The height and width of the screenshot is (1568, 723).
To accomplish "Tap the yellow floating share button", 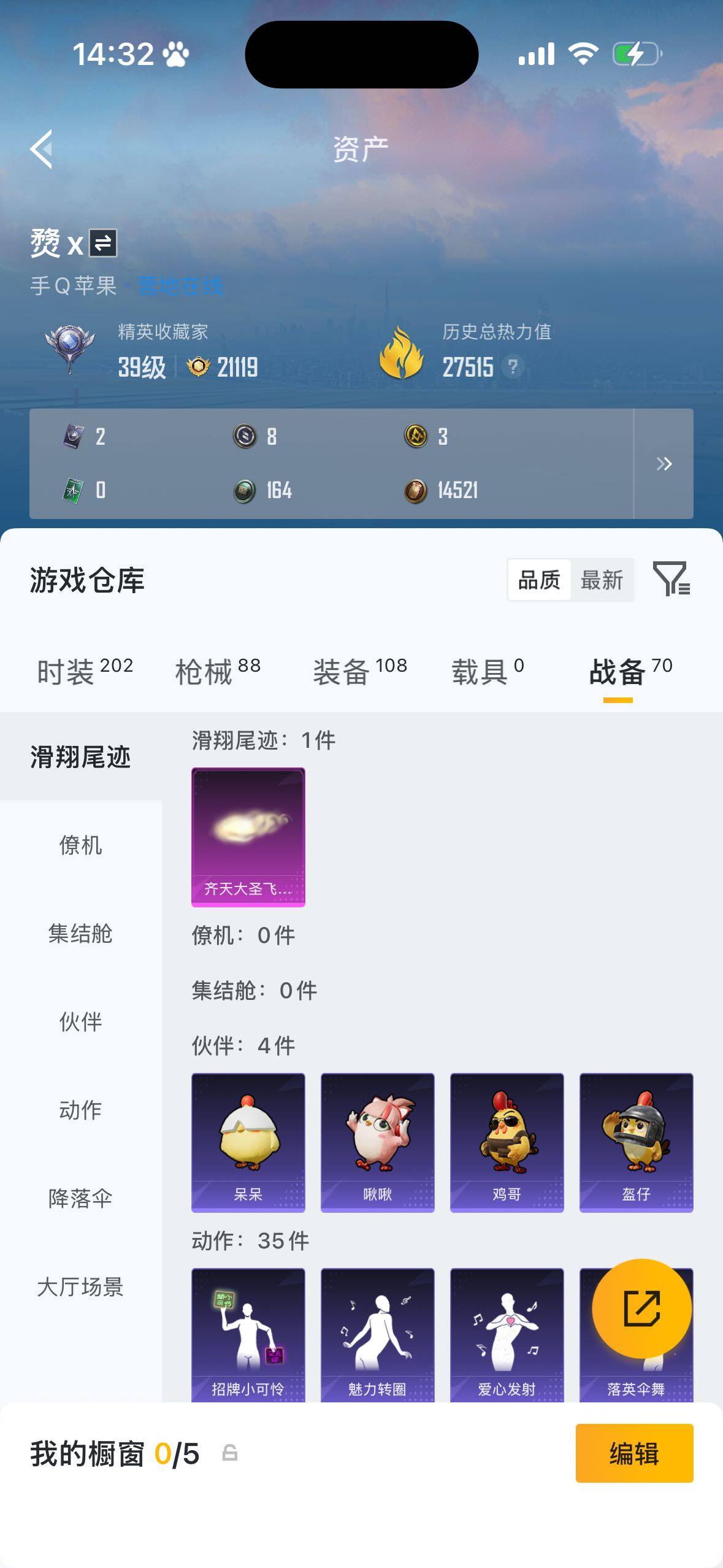I will tap(642, 1309).
